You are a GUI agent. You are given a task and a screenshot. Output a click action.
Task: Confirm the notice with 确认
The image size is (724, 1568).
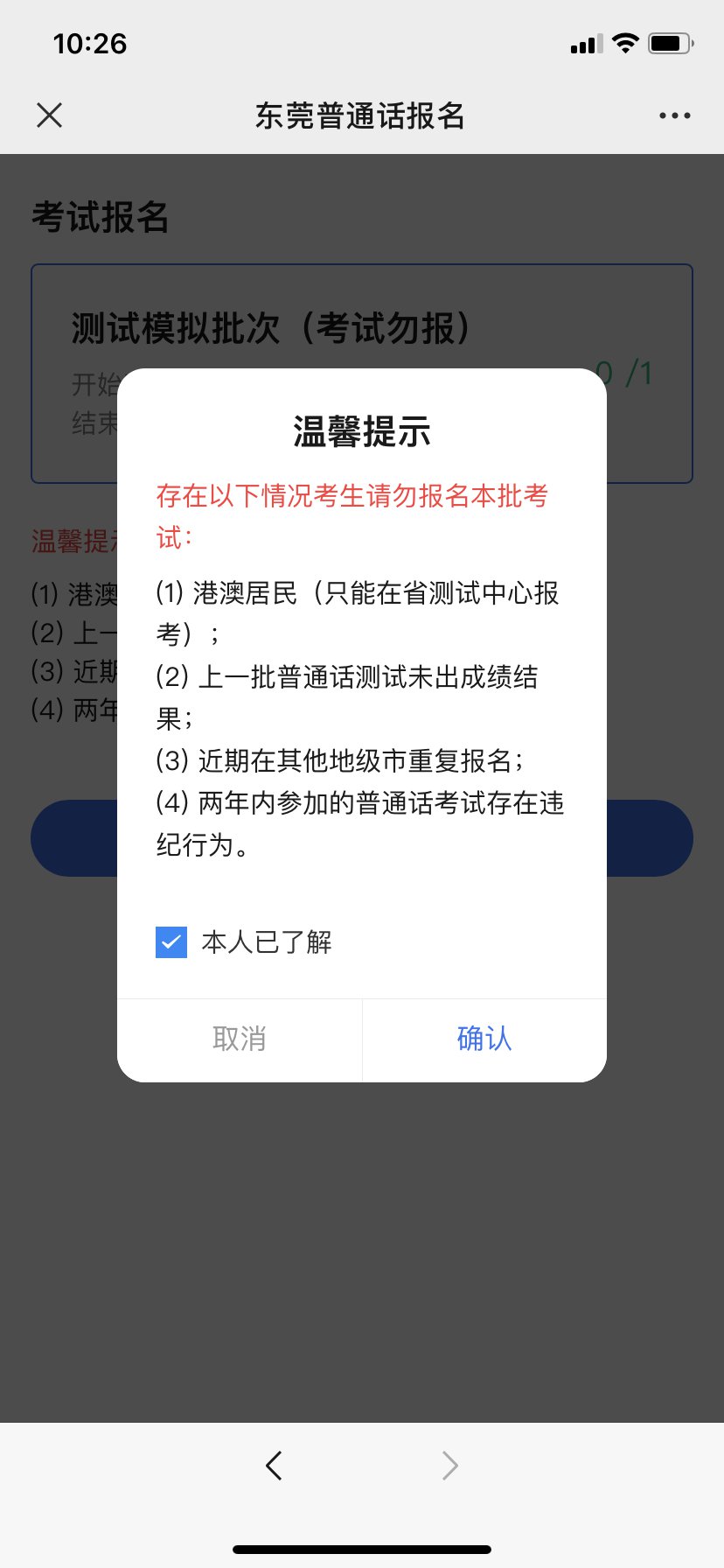(484, 1039)
